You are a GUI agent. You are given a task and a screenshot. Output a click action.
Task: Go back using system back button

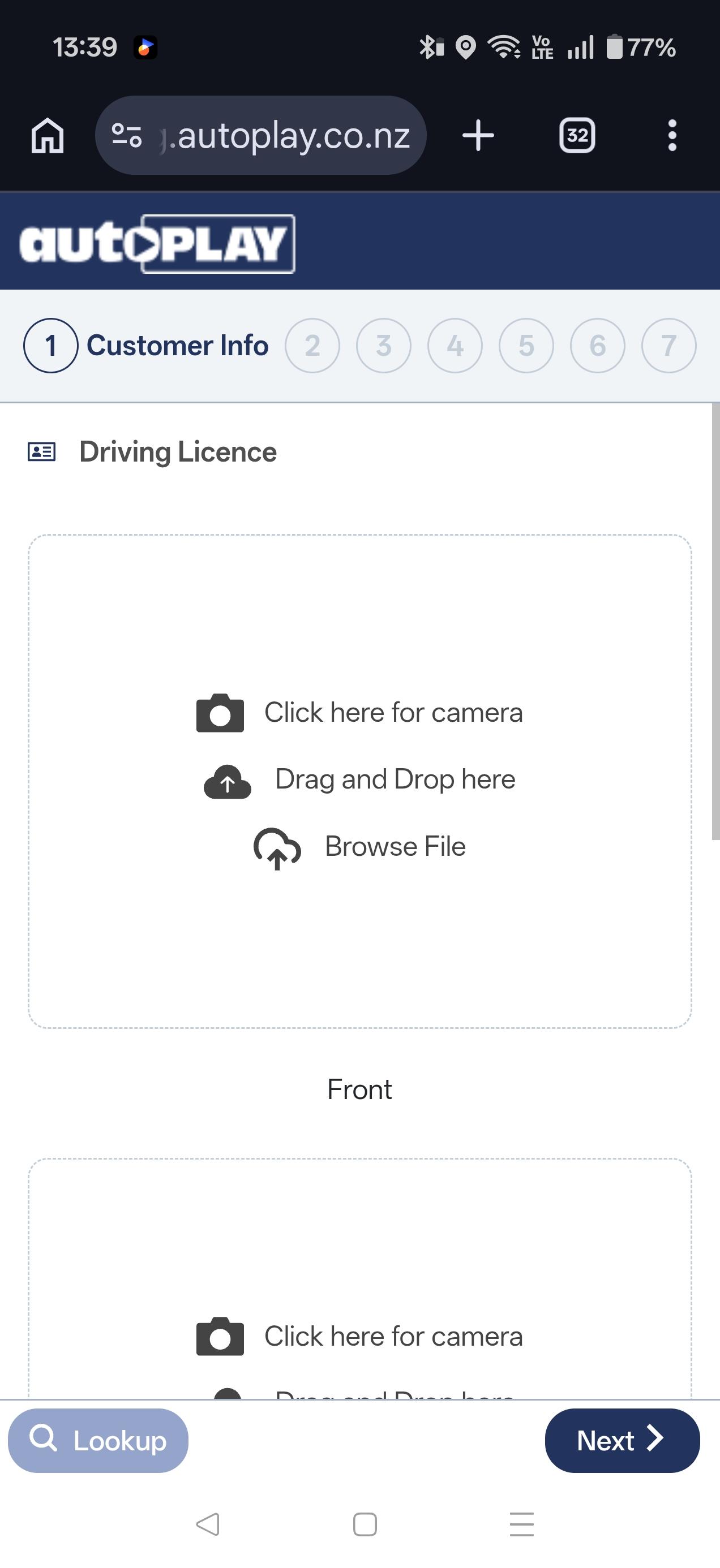pyautogui.click(x=208, y=1524)
